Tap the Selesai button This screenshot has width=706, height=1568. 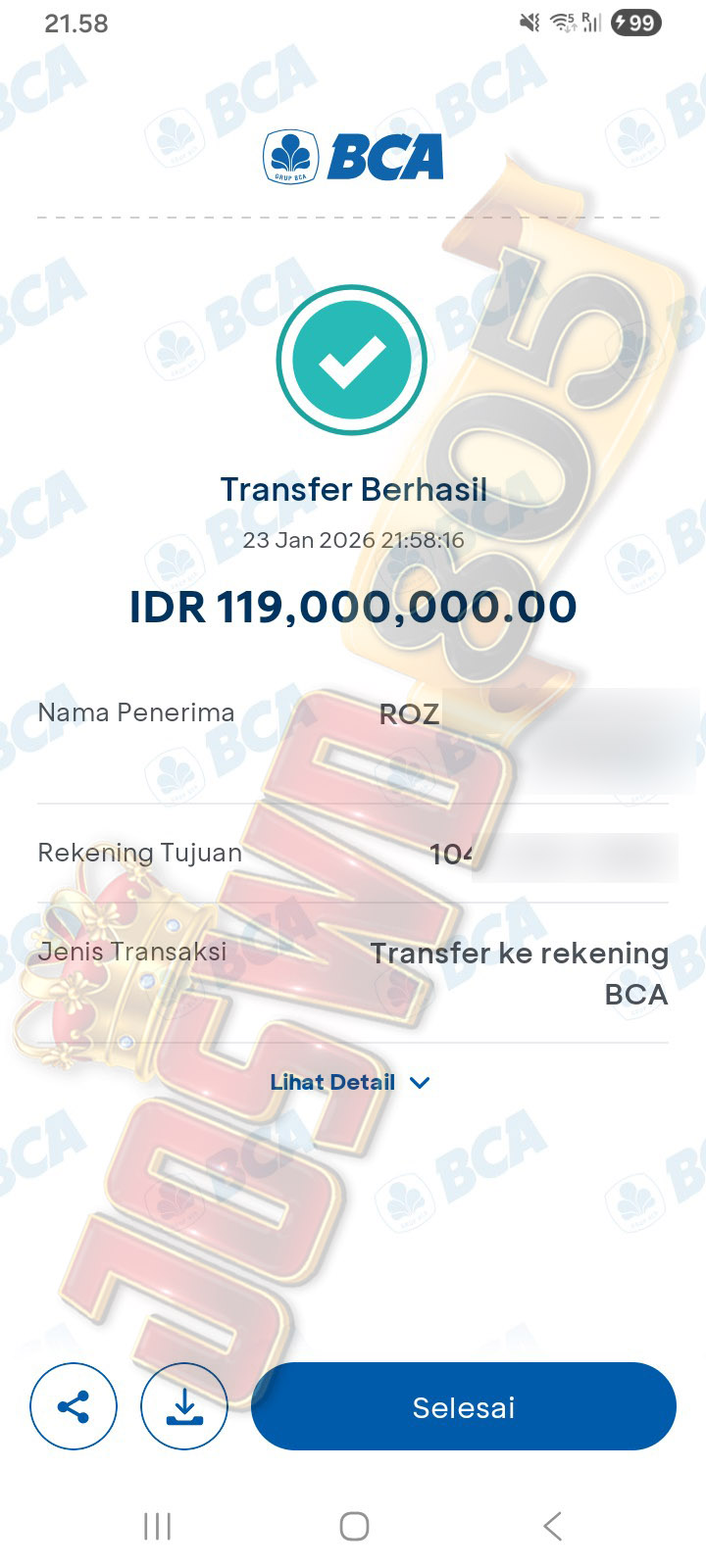tap(463, 1406)
